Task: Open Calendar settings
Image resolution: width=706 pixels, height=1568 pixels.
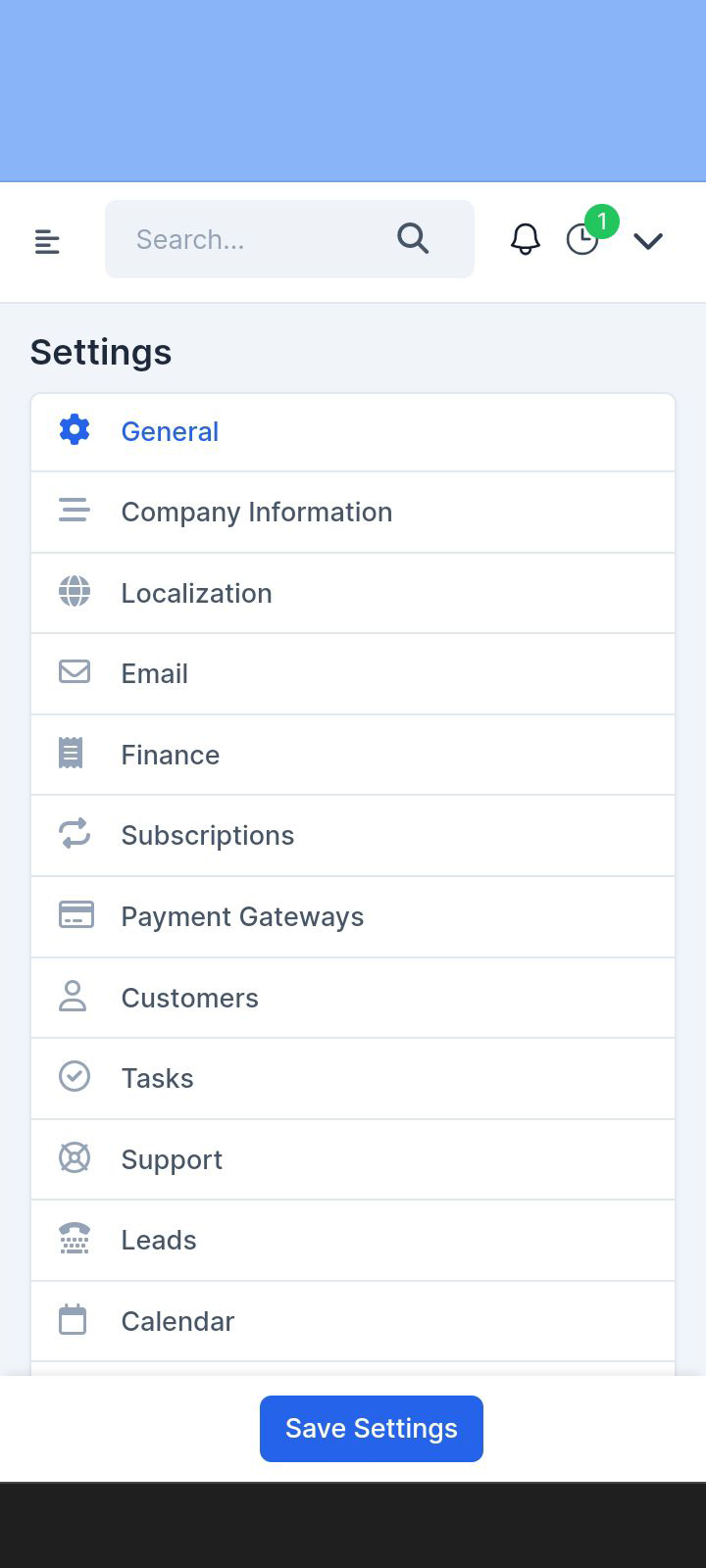Action: pyautogui.click(x=353, y=1321)
